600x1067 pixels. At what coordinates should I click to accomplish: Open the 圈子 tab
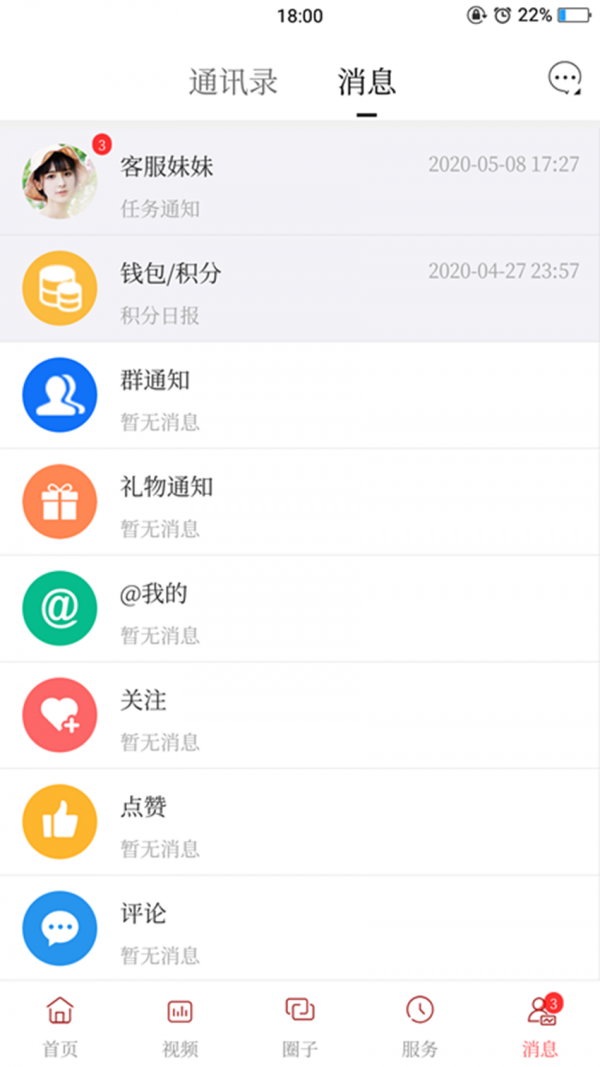300,1025
